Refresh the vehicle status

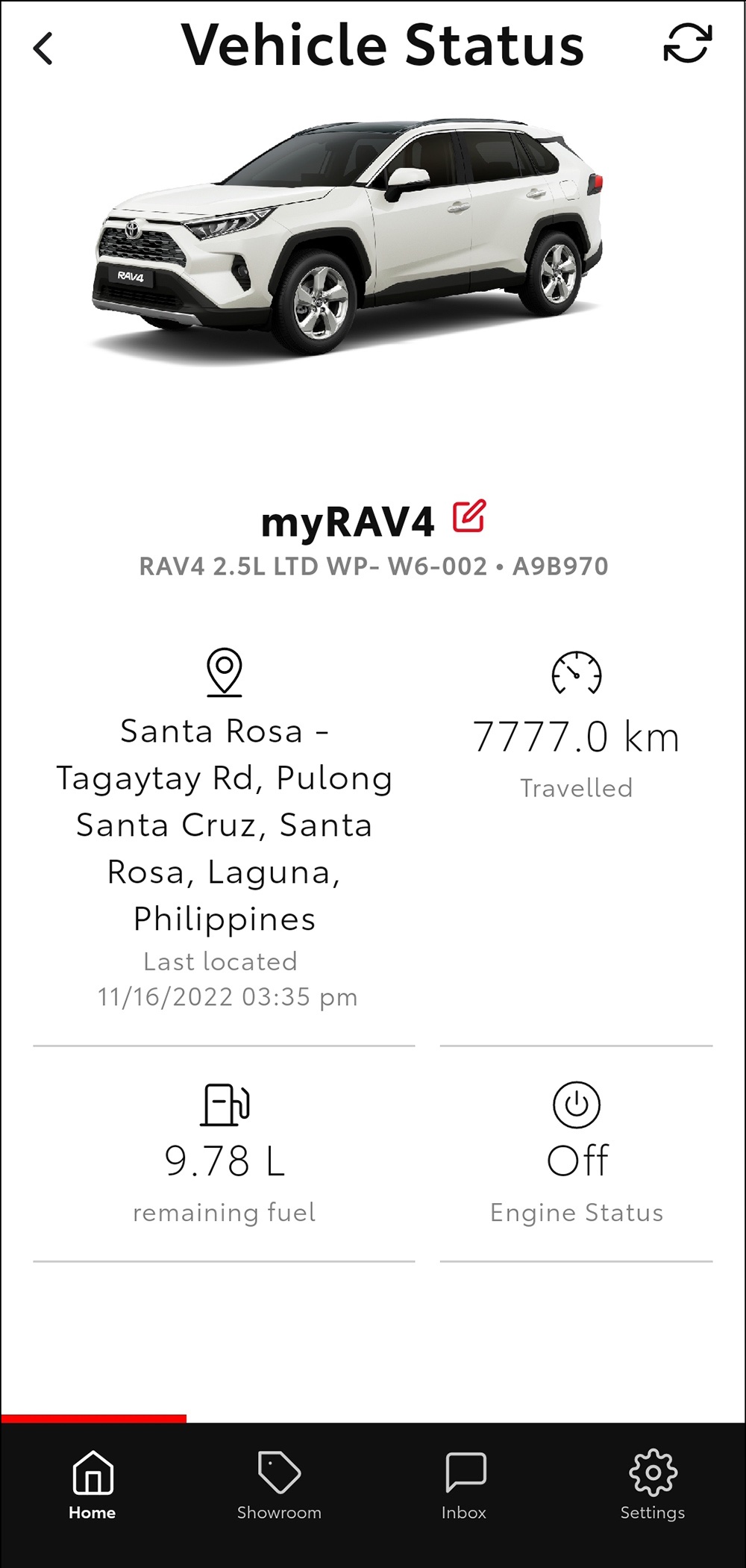687,43
